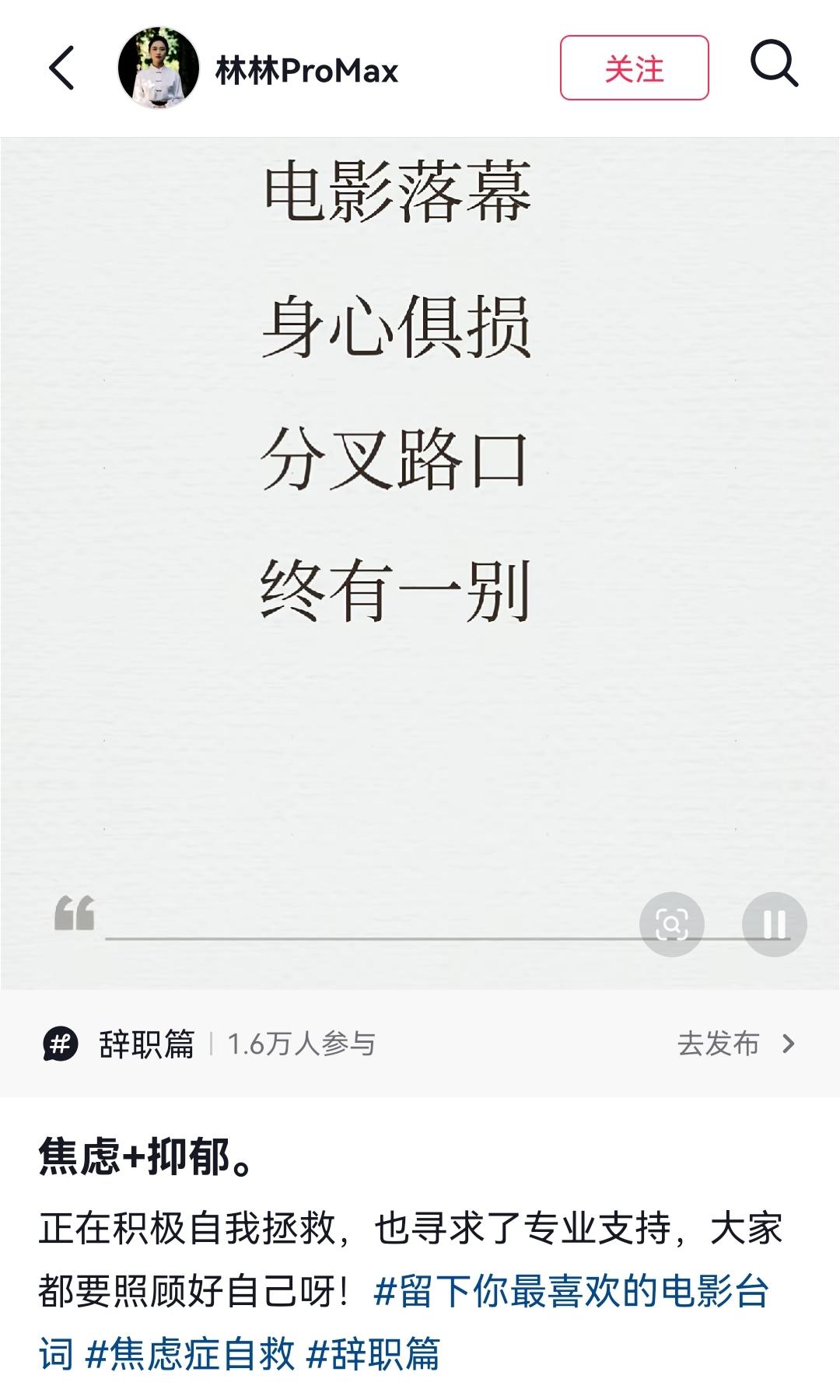This screenshot has width=840, height=1400.
Task: Select the hashtag badge beside 辞职篇
Action: click(x=62, y=1044)
